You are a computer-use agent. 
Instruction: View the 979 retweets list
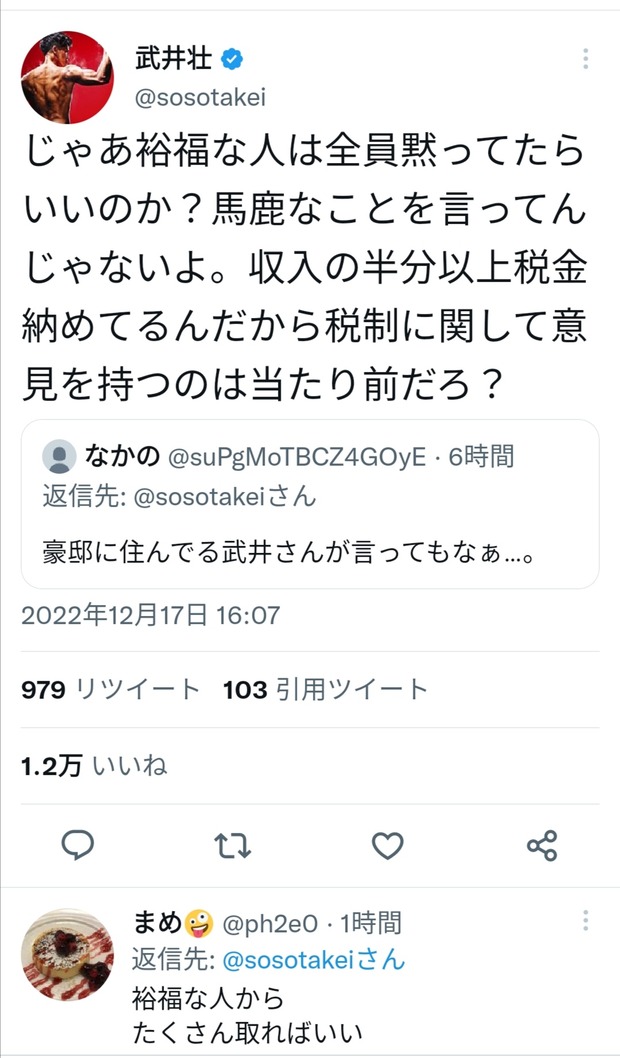(110, 689)
